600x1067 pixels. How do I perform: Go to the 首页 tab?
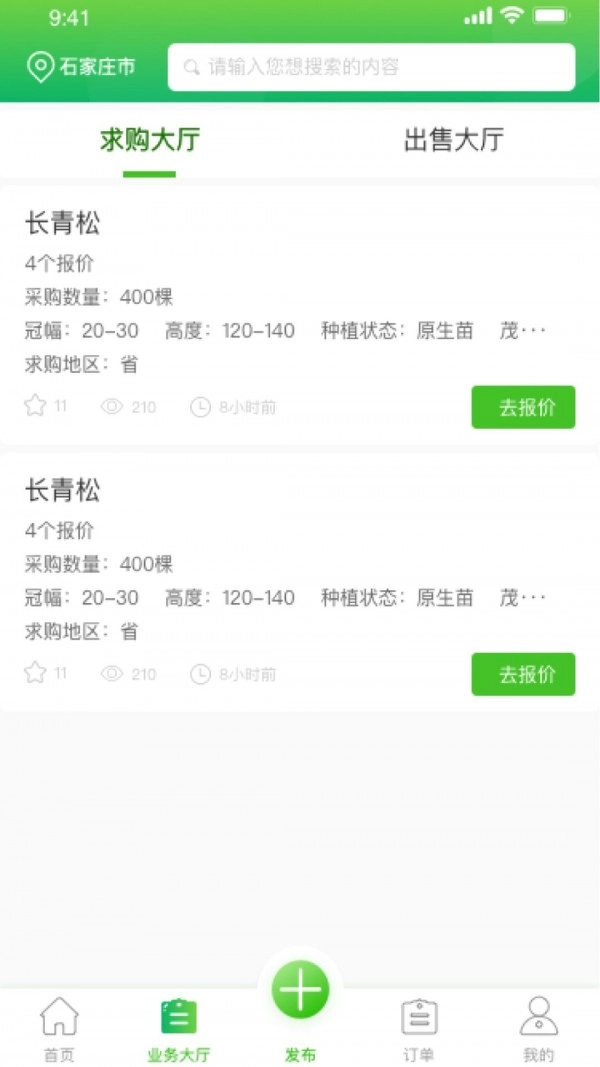tap(59, 1028)
